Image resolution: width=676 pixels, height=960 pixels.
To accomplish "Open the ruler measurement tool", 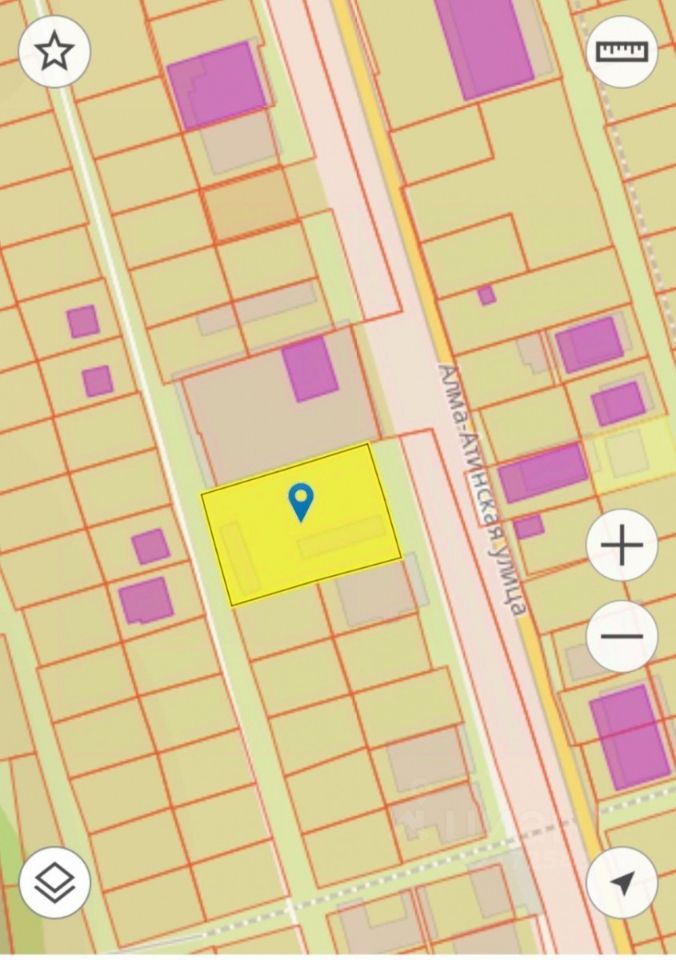I will pyautogui.click(x=622, y=51).
